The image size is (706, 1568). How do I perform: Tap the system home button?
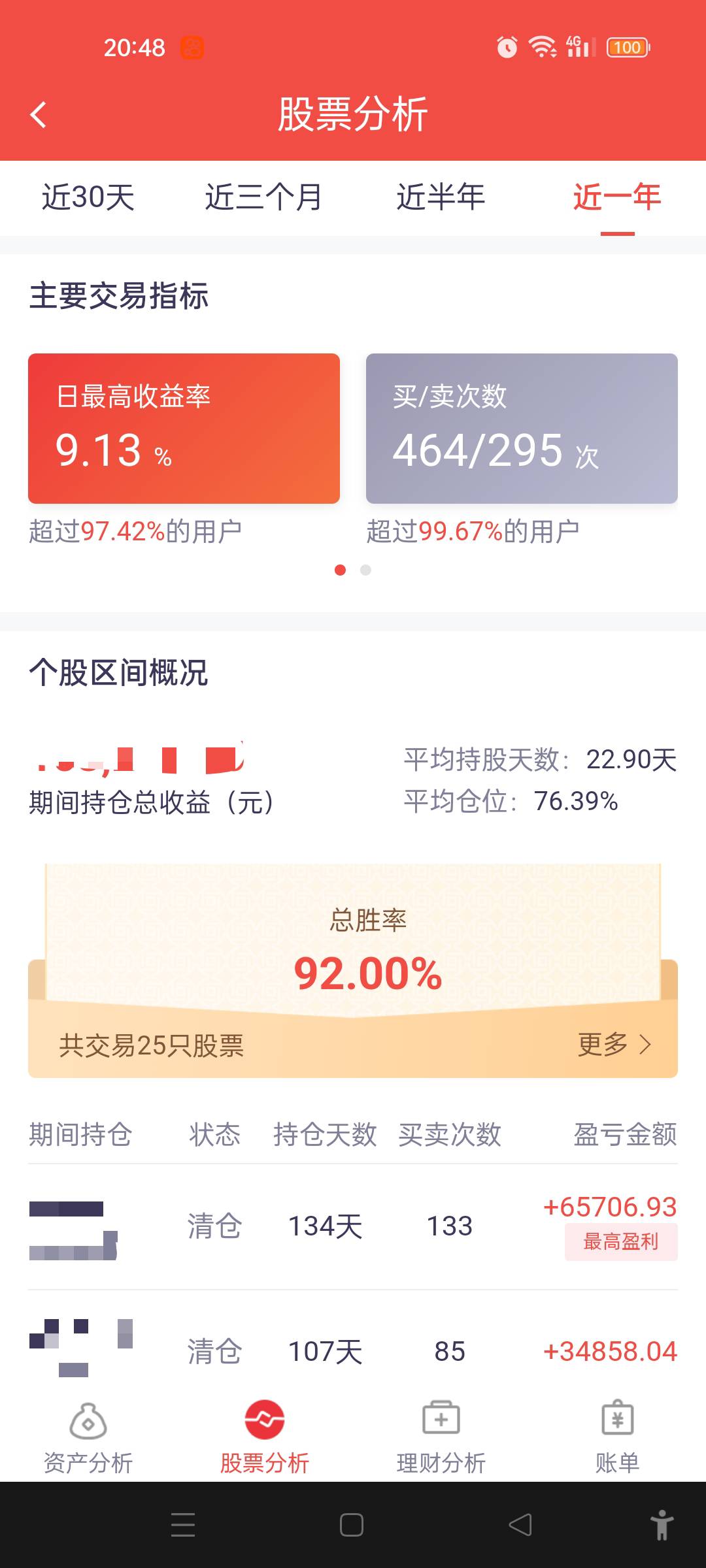(352, 1525)
